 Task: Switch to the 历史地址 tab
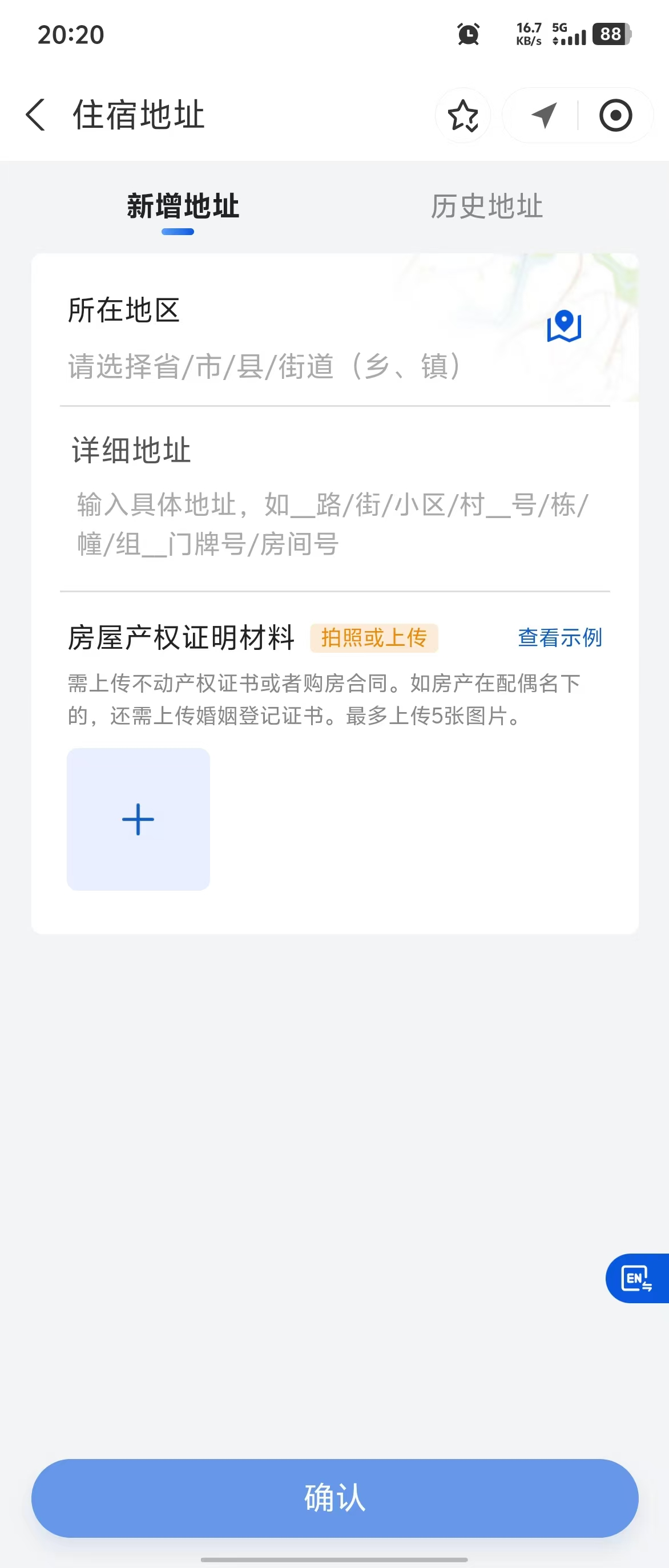486,207
